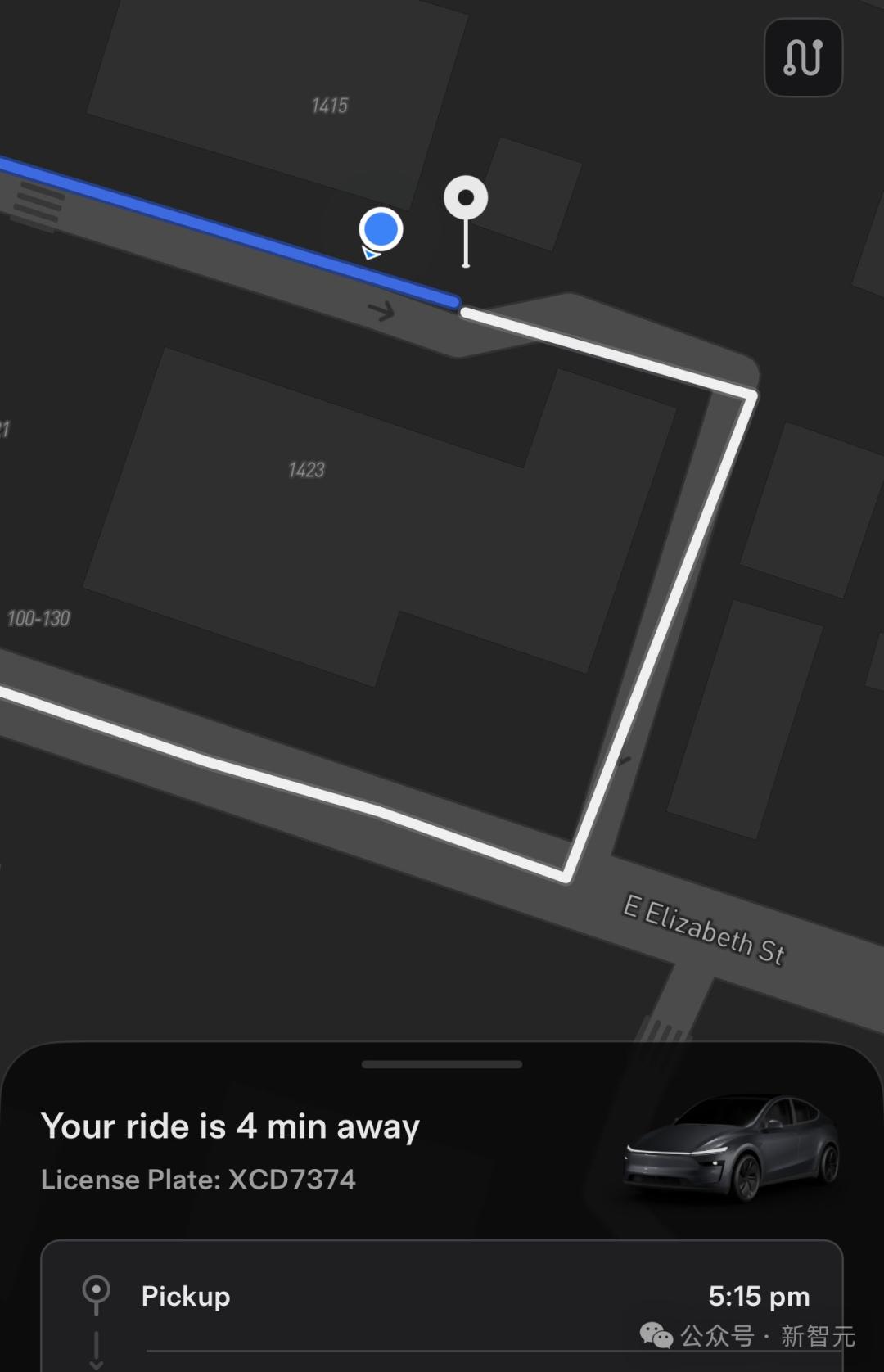The image size is (884, 1372).
Task: Open the Pickup 5:15 pm row
Action: pyautogui.click(x=442, y=1297)
